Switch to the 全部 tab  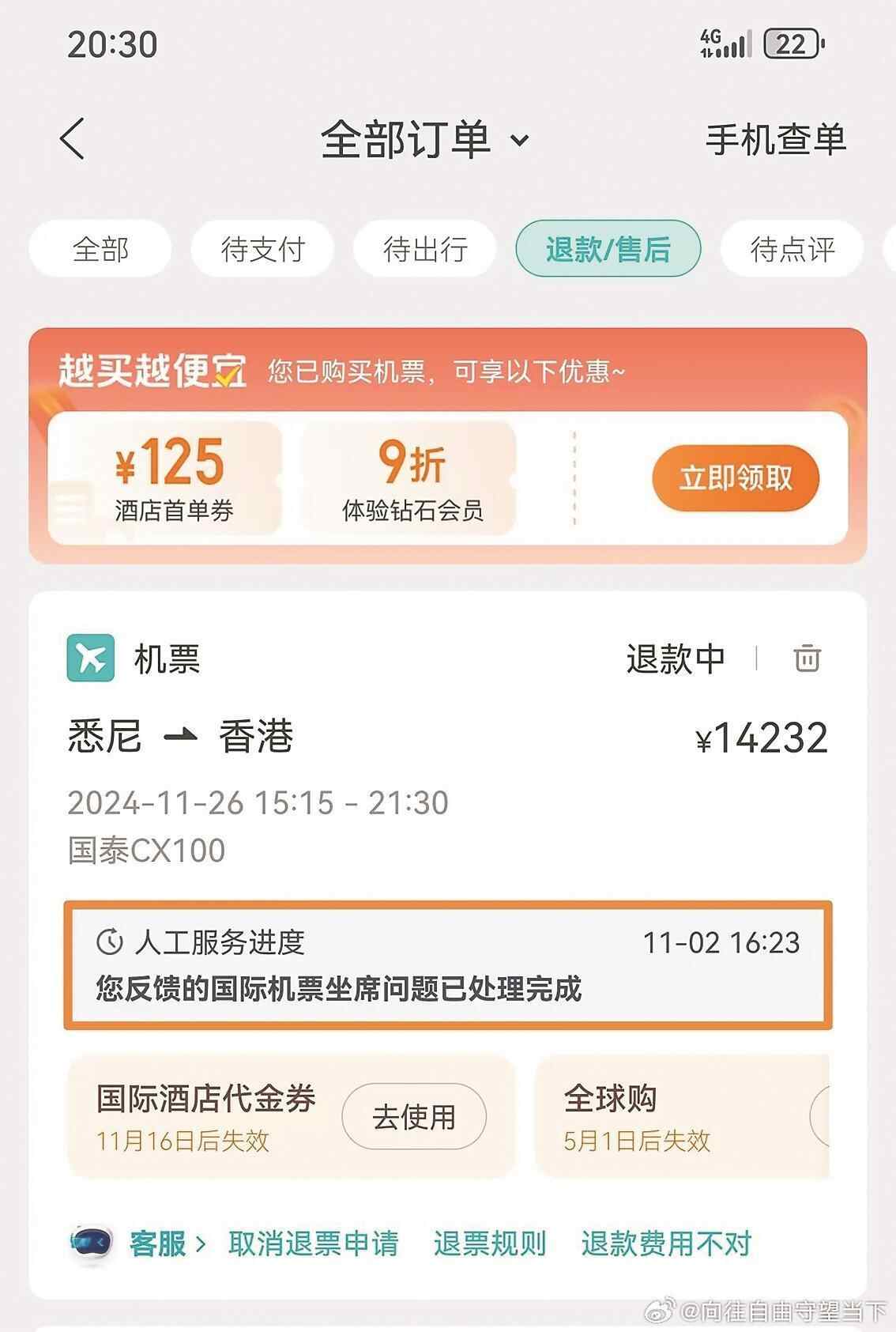coord(100,249)
